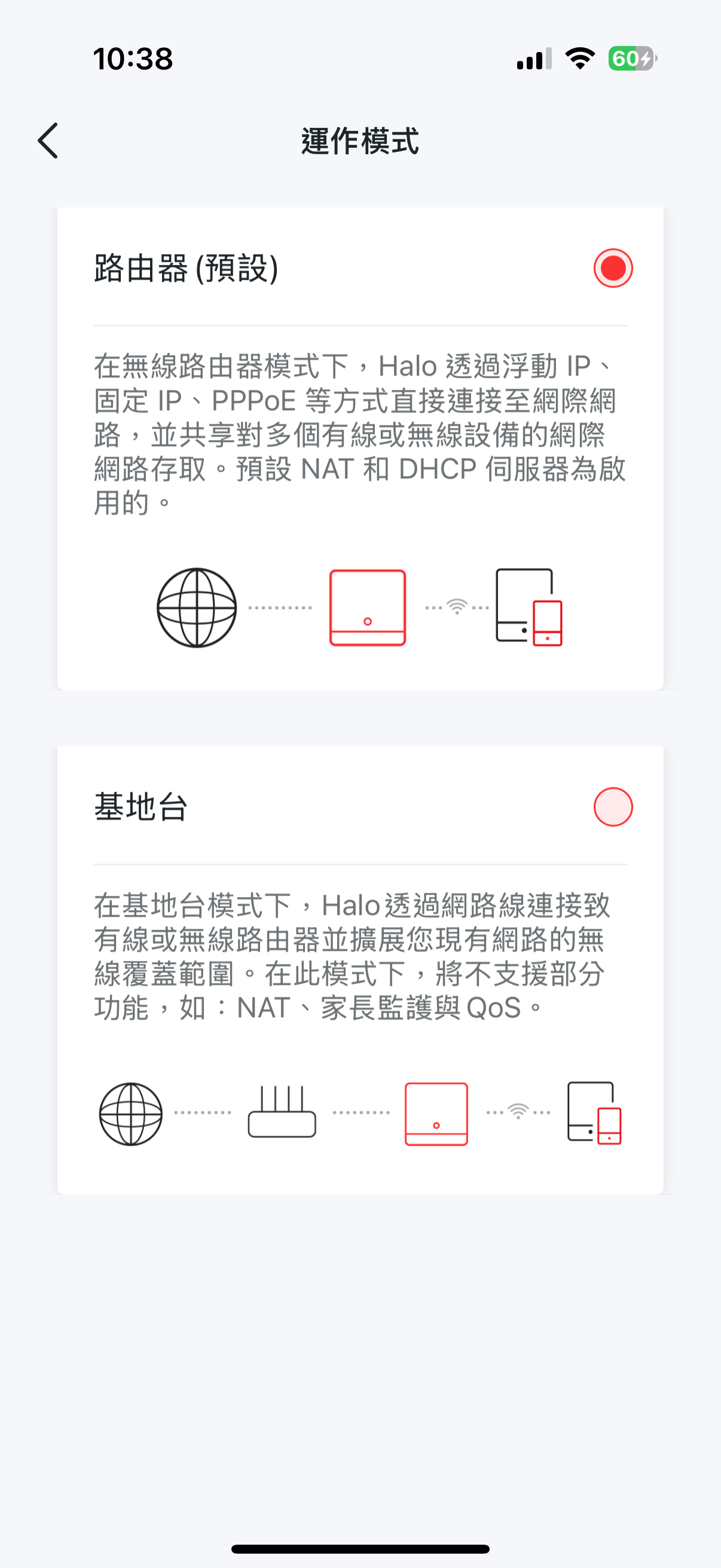Select the 路由器 (預設) radio button
721x1568 pixels.
tap(613, 268)
